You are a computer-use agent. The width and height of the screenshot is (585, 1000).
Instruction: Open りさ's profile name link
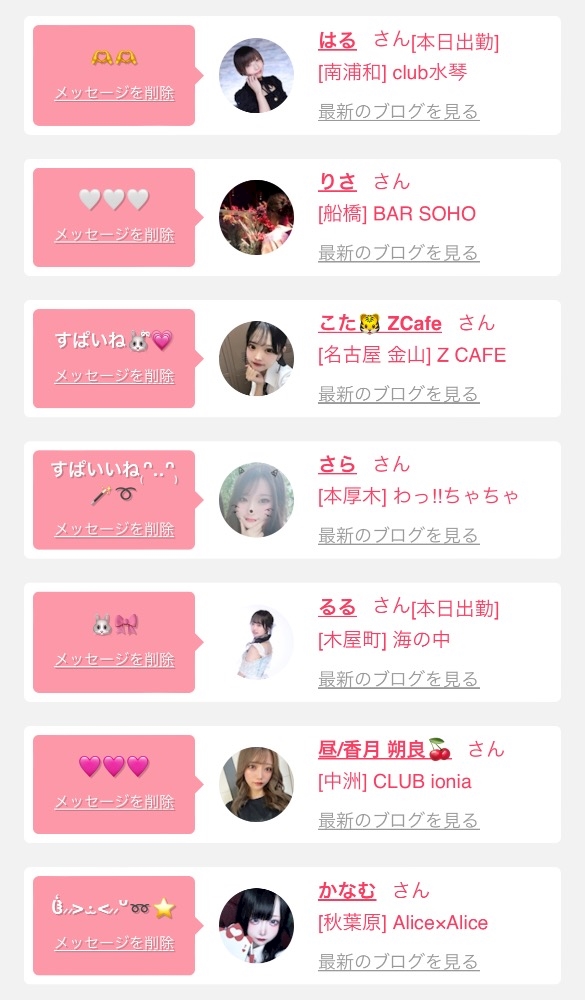[x=337, y=182]
